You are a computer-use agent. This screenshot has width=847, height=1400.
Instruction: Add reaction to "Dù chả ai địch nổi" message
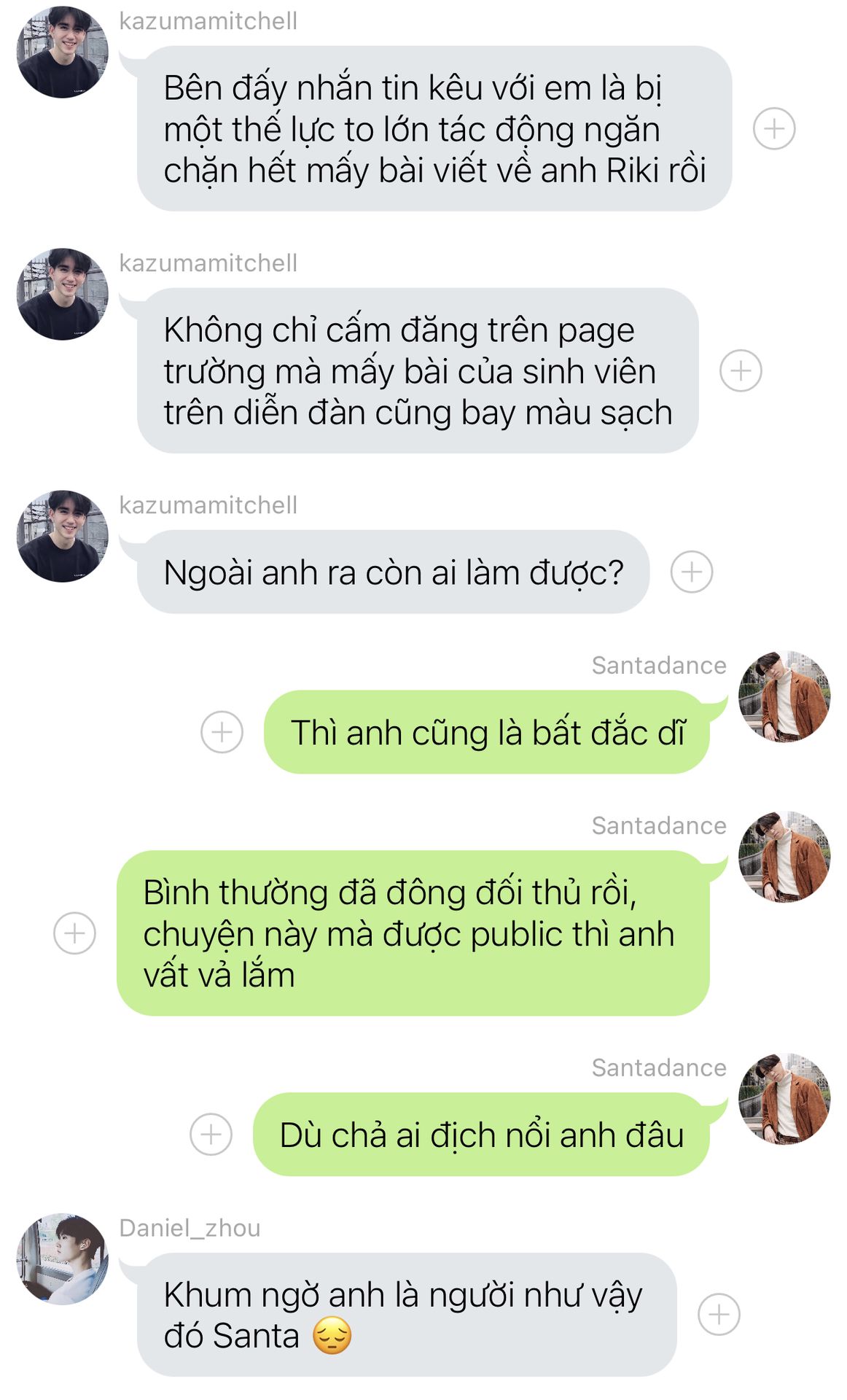click(x=211, y=1135)
